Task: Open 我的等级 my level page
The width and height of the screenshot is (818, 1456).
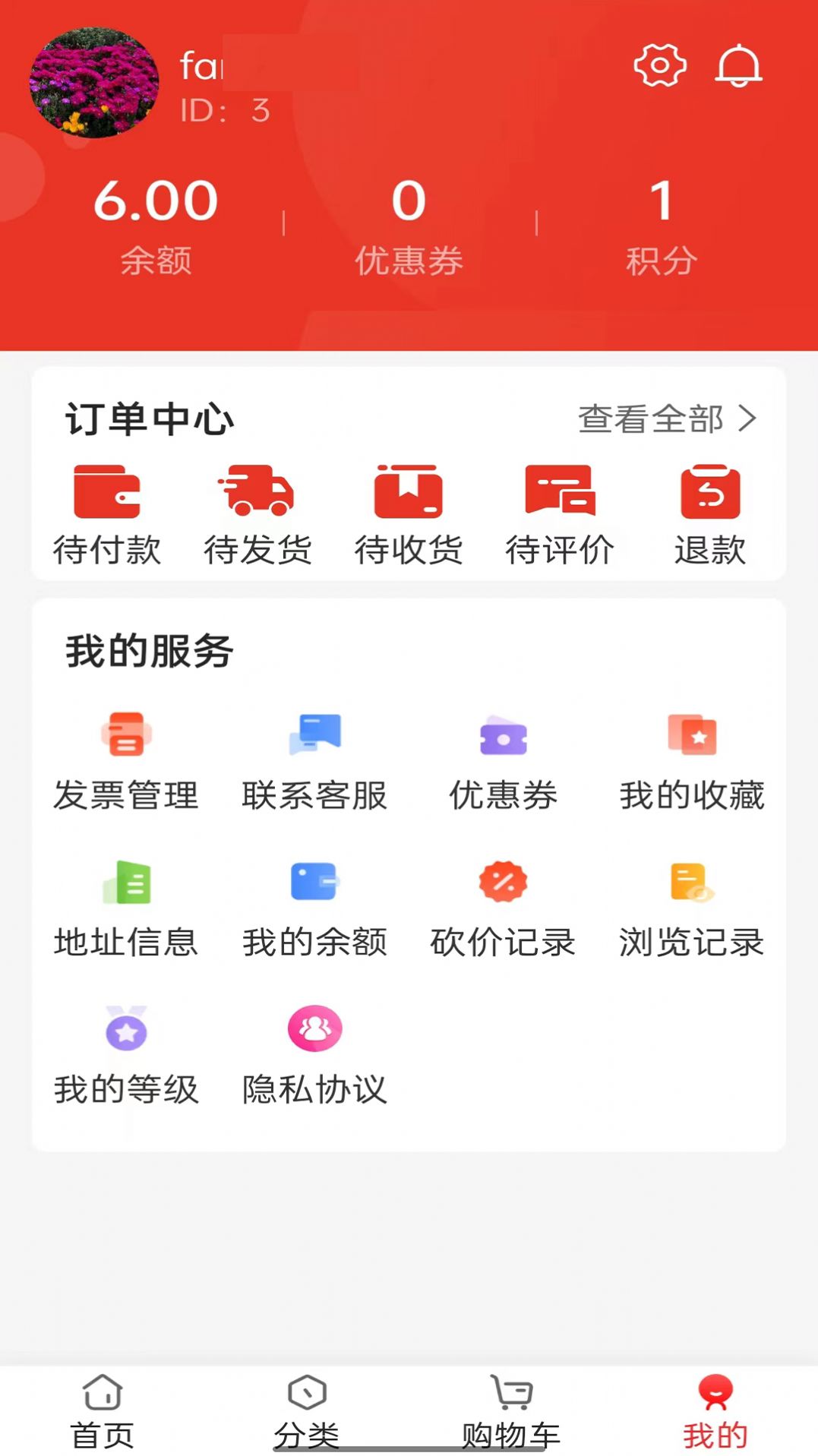Action: (126, 1056)
